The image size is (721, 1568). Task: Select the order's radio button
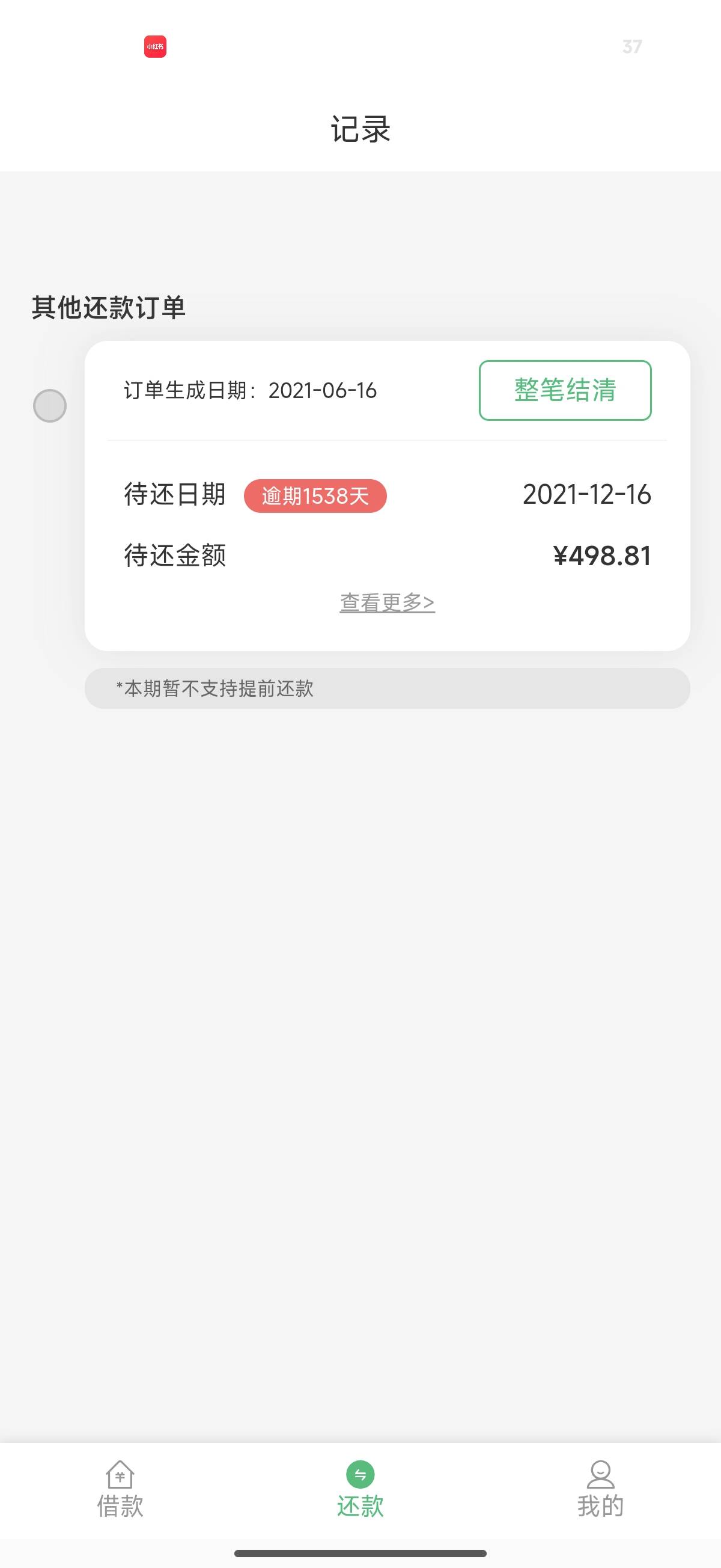(50, 406)
